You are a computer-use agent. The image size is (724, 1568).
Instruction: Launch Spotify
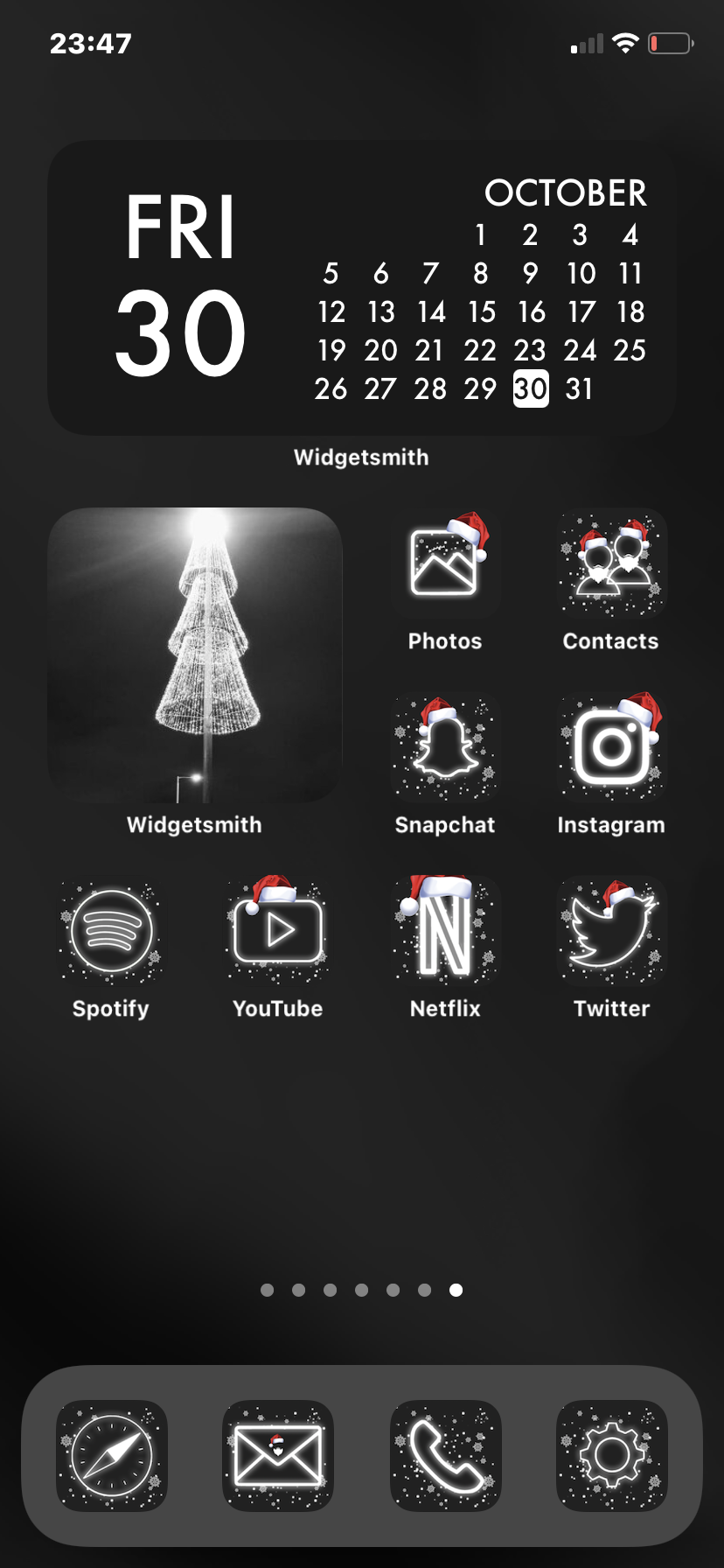point(111,932)
